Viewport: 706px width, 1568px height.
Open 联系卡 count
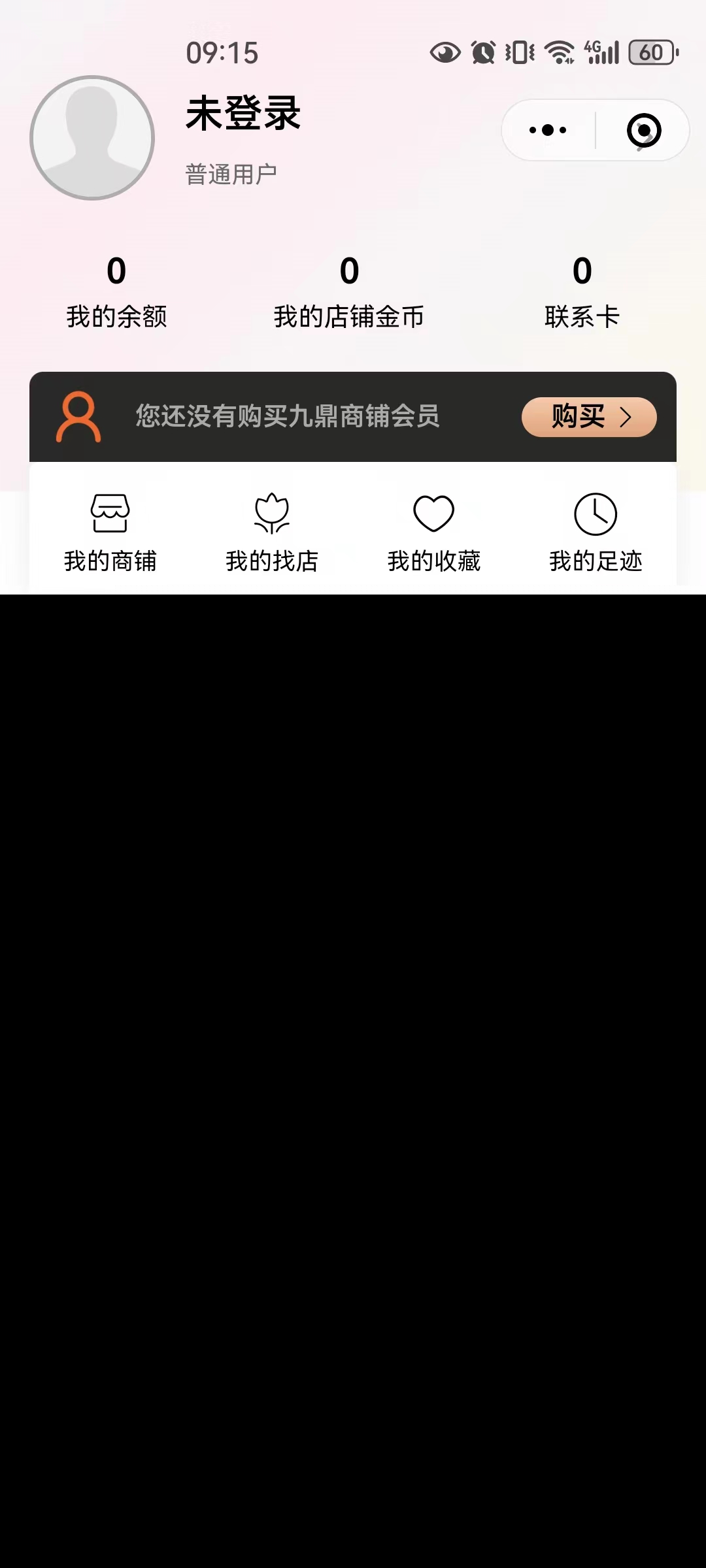point(582,291)
